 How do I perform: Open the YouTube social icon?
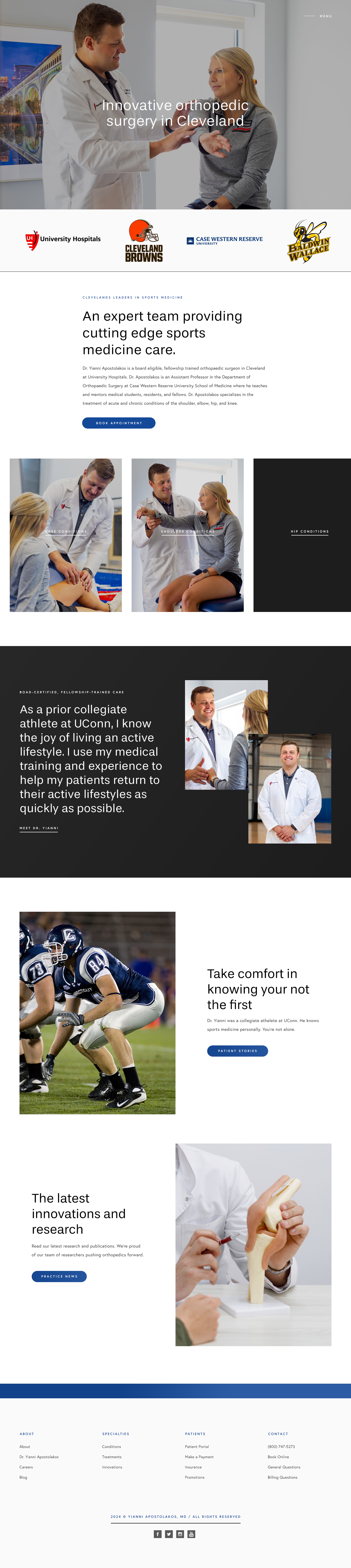(191, 1534)
